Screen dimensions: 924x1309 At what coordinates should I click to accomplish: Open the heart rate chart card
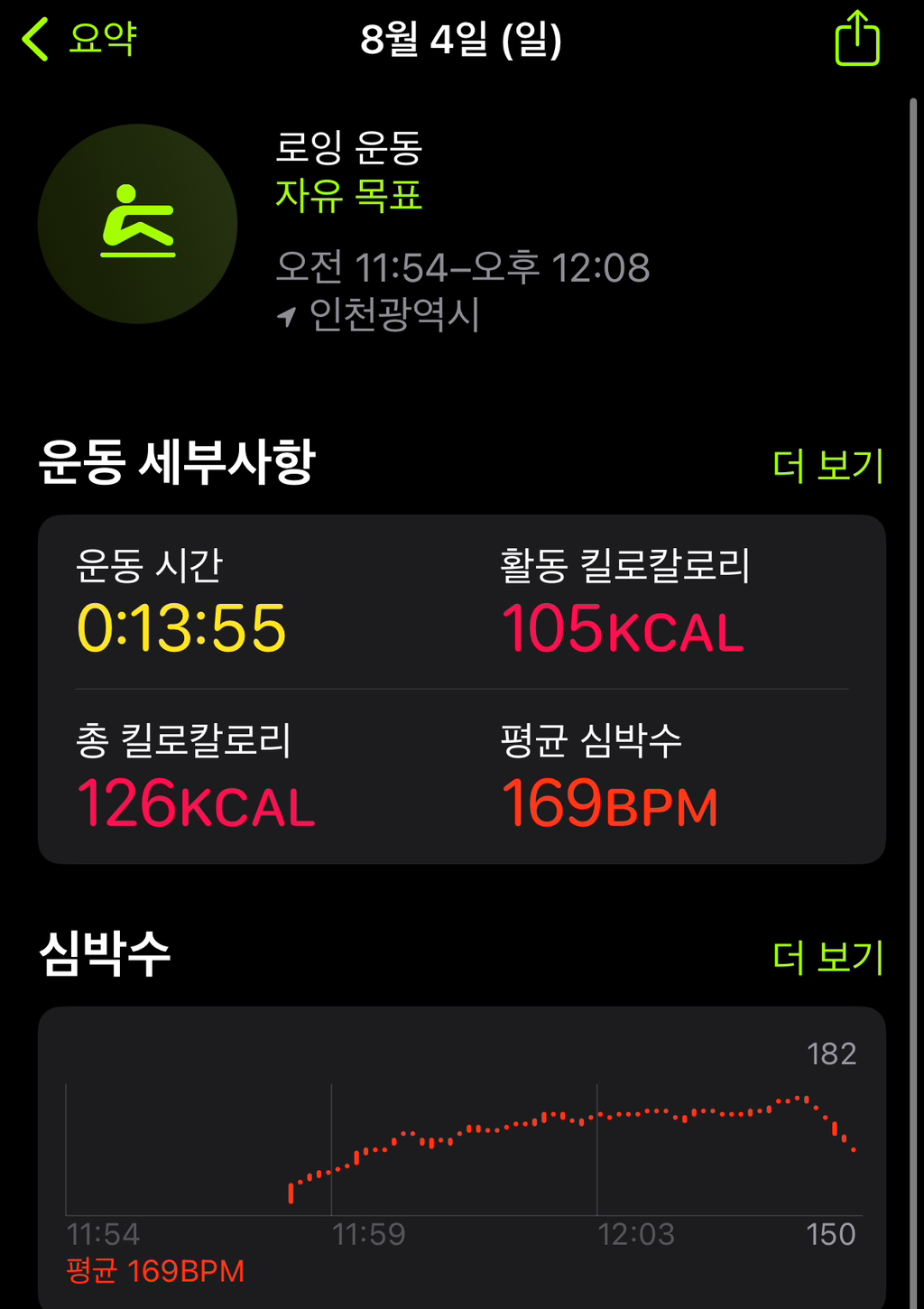click(461, 1156)
